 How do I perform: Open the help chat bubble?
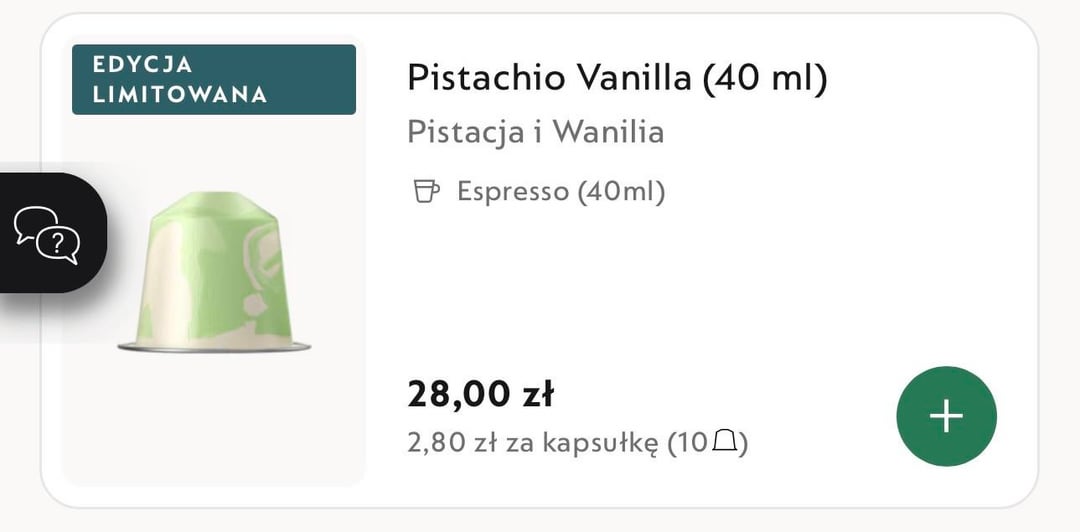point(48,234)
